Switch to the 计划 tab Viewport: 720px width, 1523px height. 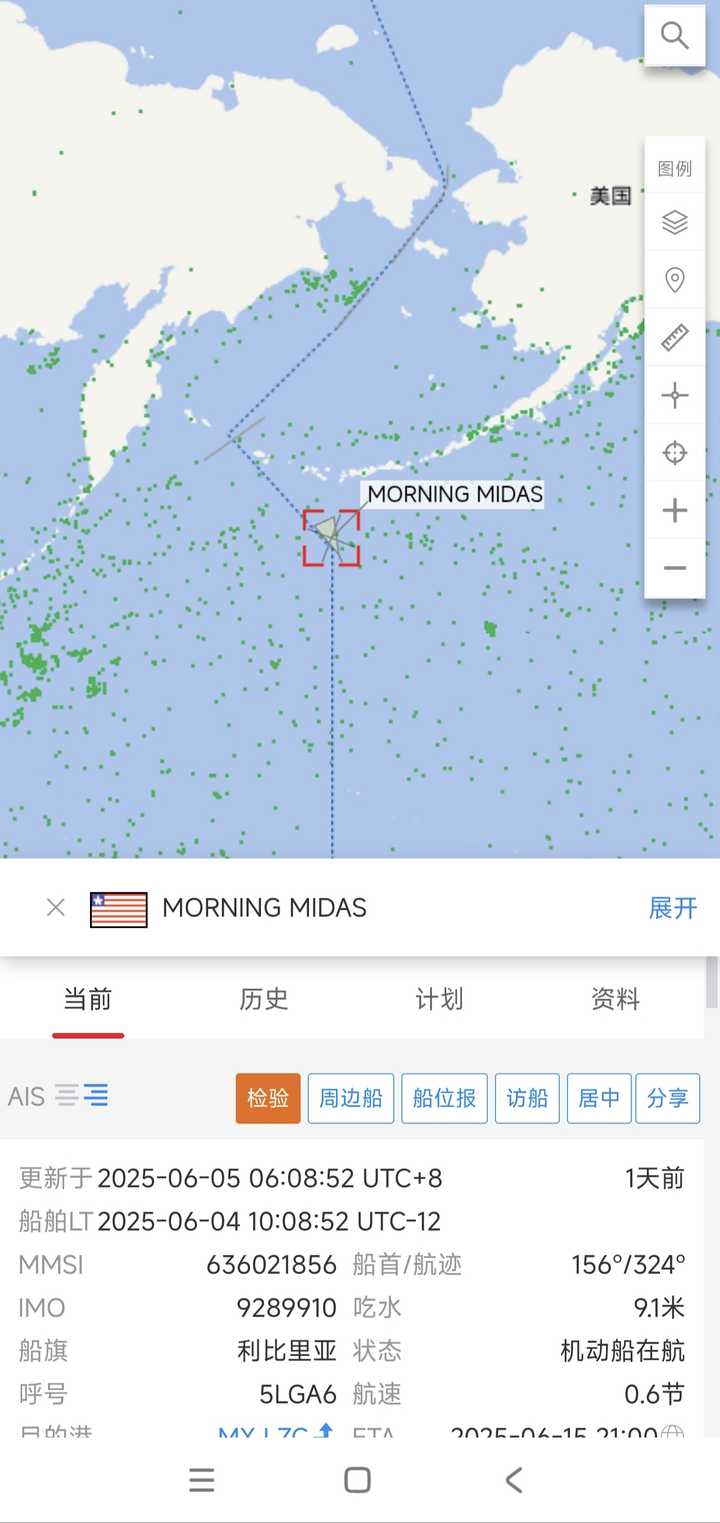coord(438,999)
